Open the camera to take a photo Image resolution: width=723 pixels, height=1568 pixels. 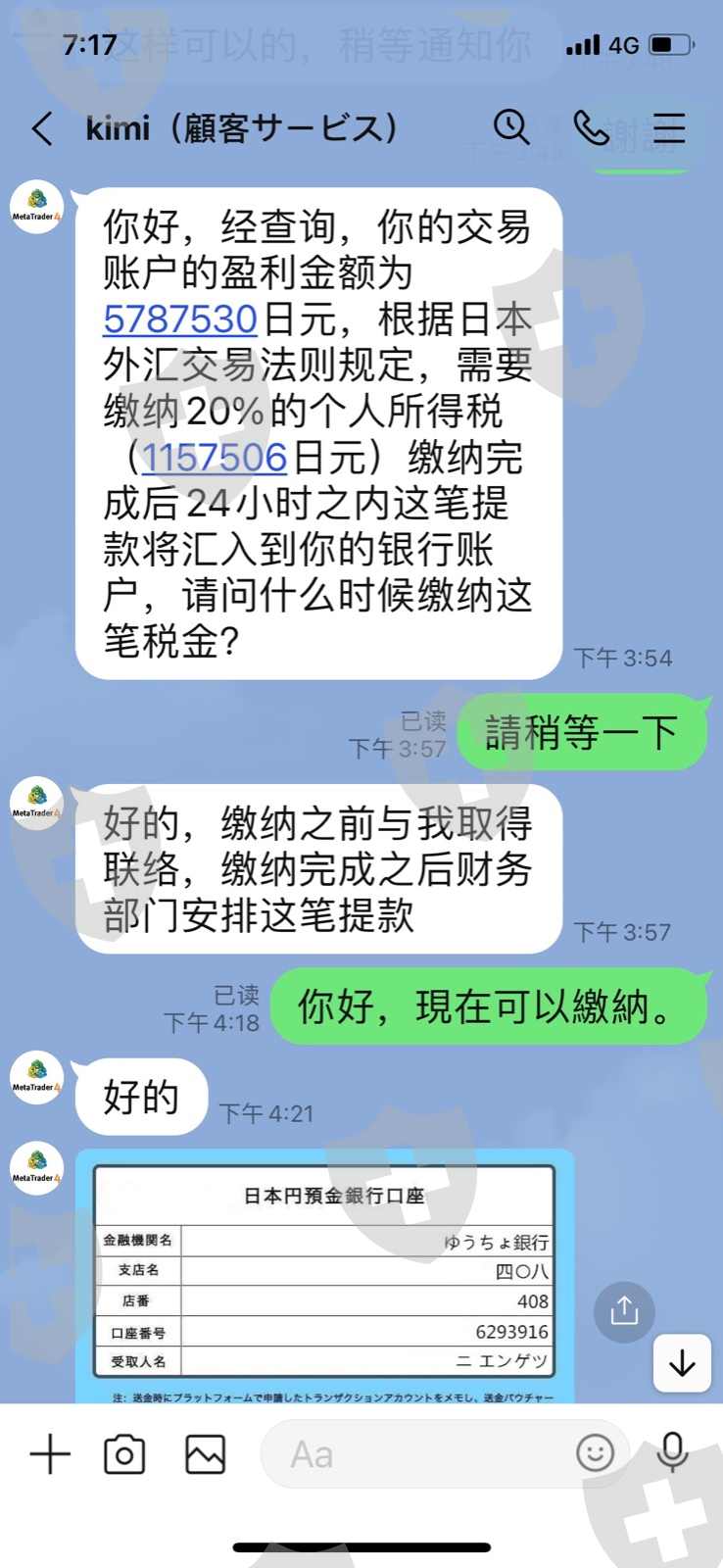[x=124, y=1454]
